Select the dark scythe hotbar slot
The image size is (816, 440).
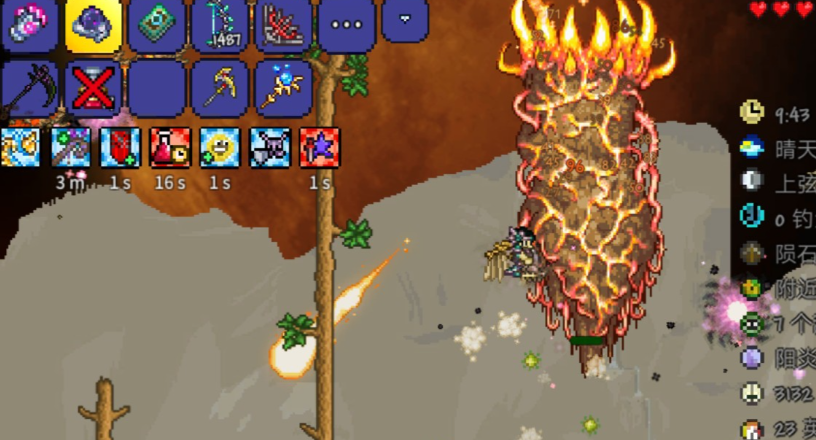click(x=29, y=88)
